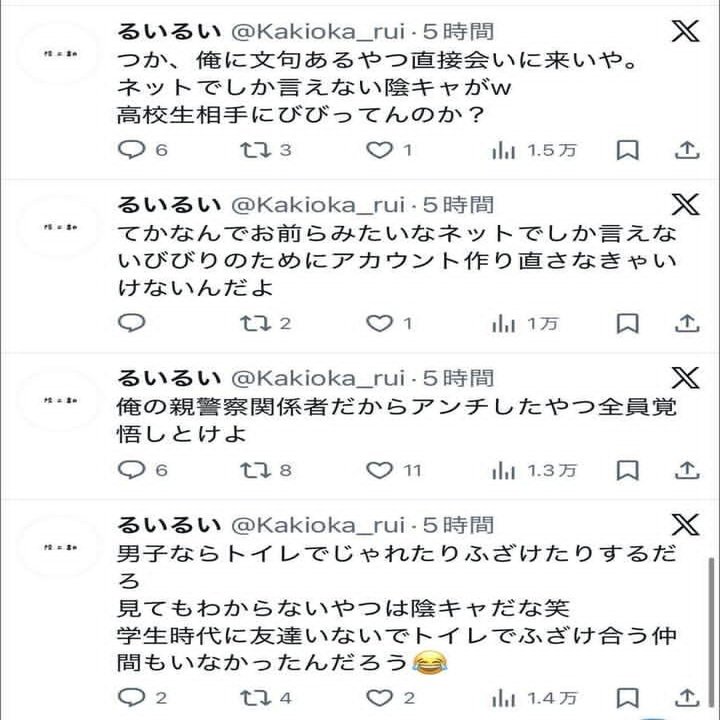Image resolution: width=720 pixels, height=720 pixels.
Task: Reply to the tweet ending びびってんのか？
Action: coord(133,150)
